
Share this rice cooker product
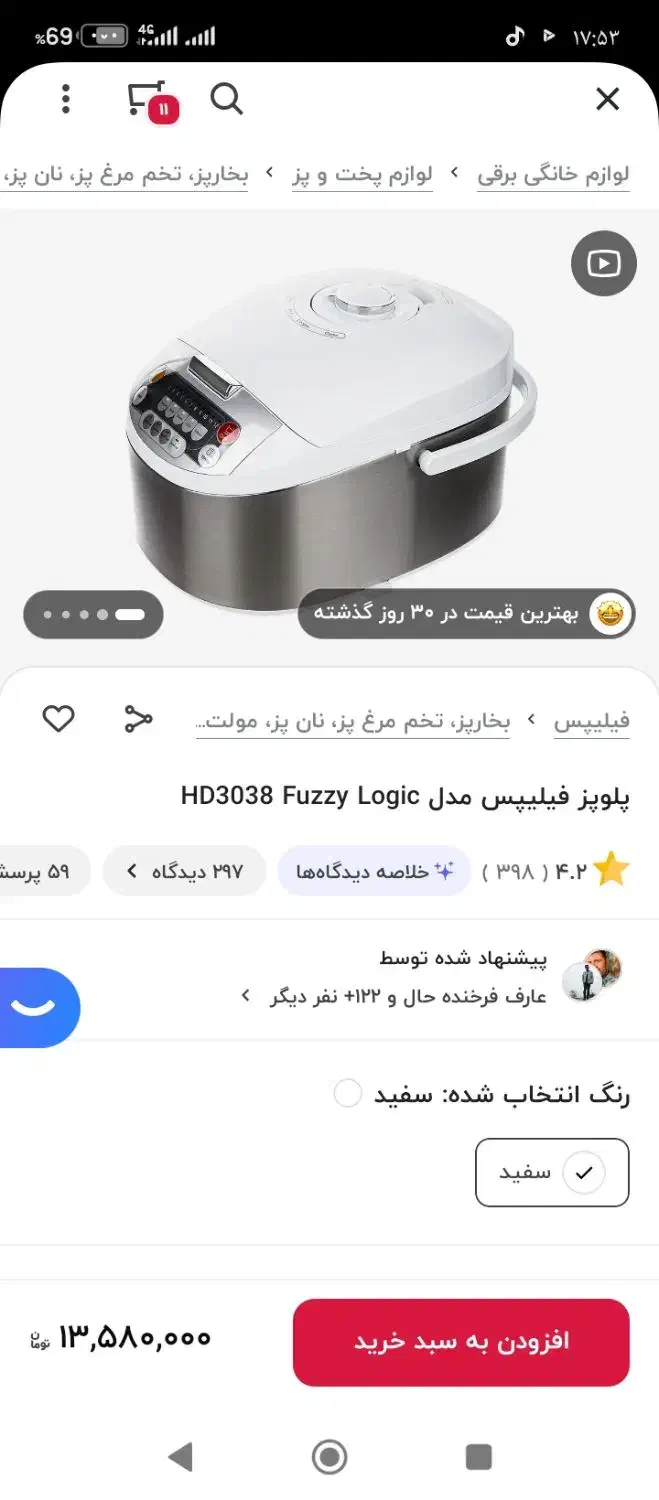click(x=138, y=718)
